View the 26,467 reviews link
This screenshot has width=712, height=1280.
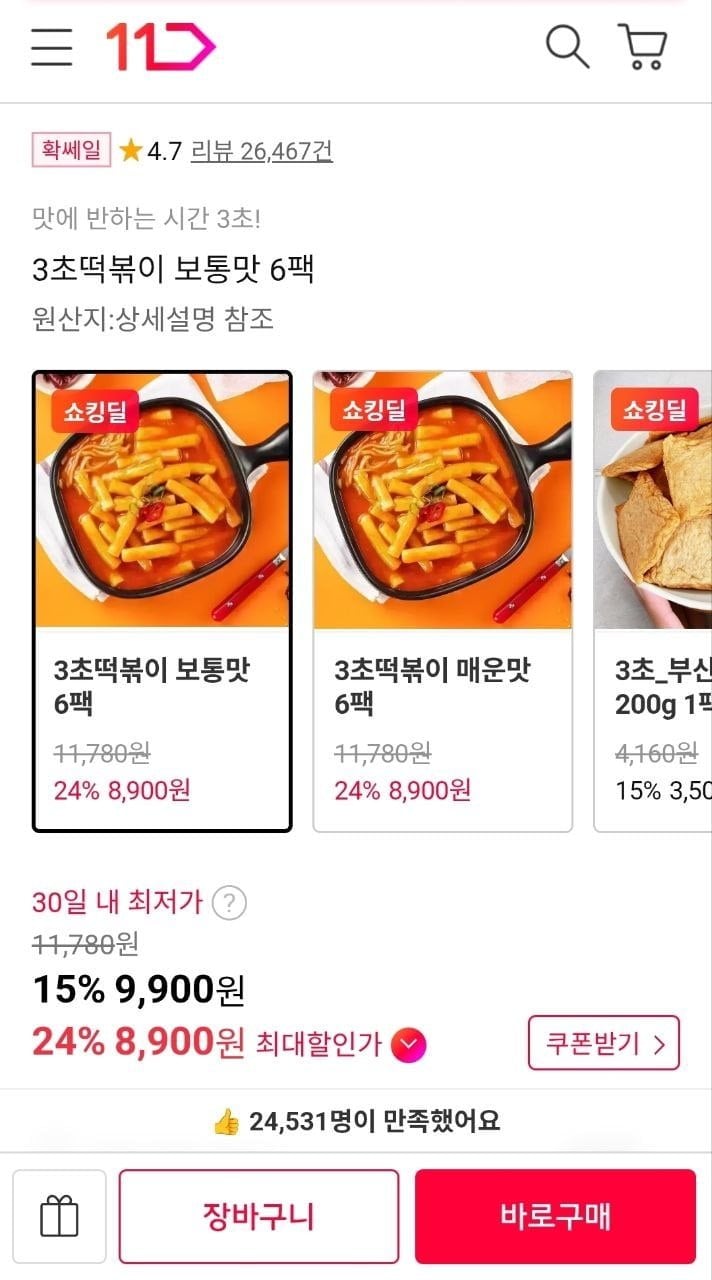click(x=262, y=151)
